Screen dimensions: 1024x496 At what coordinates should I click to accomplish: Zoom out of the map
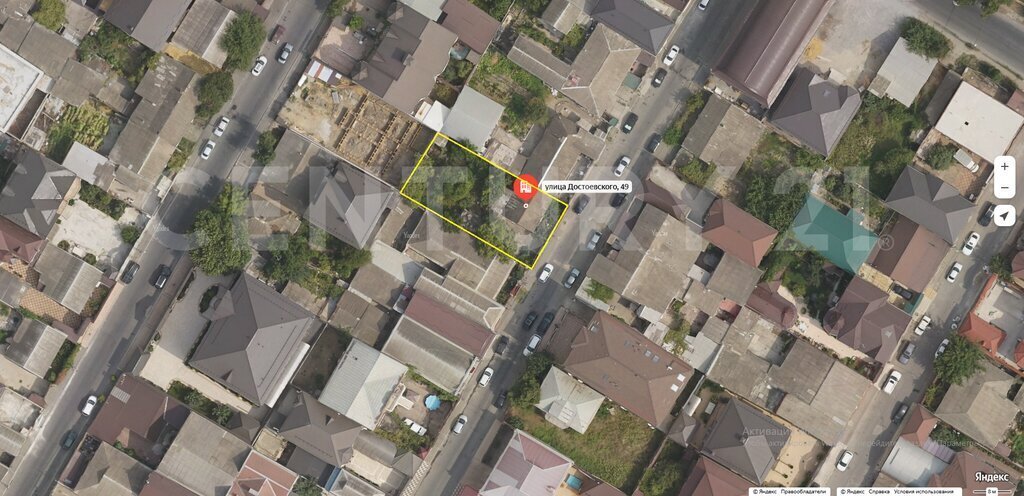click(1003, 188)
